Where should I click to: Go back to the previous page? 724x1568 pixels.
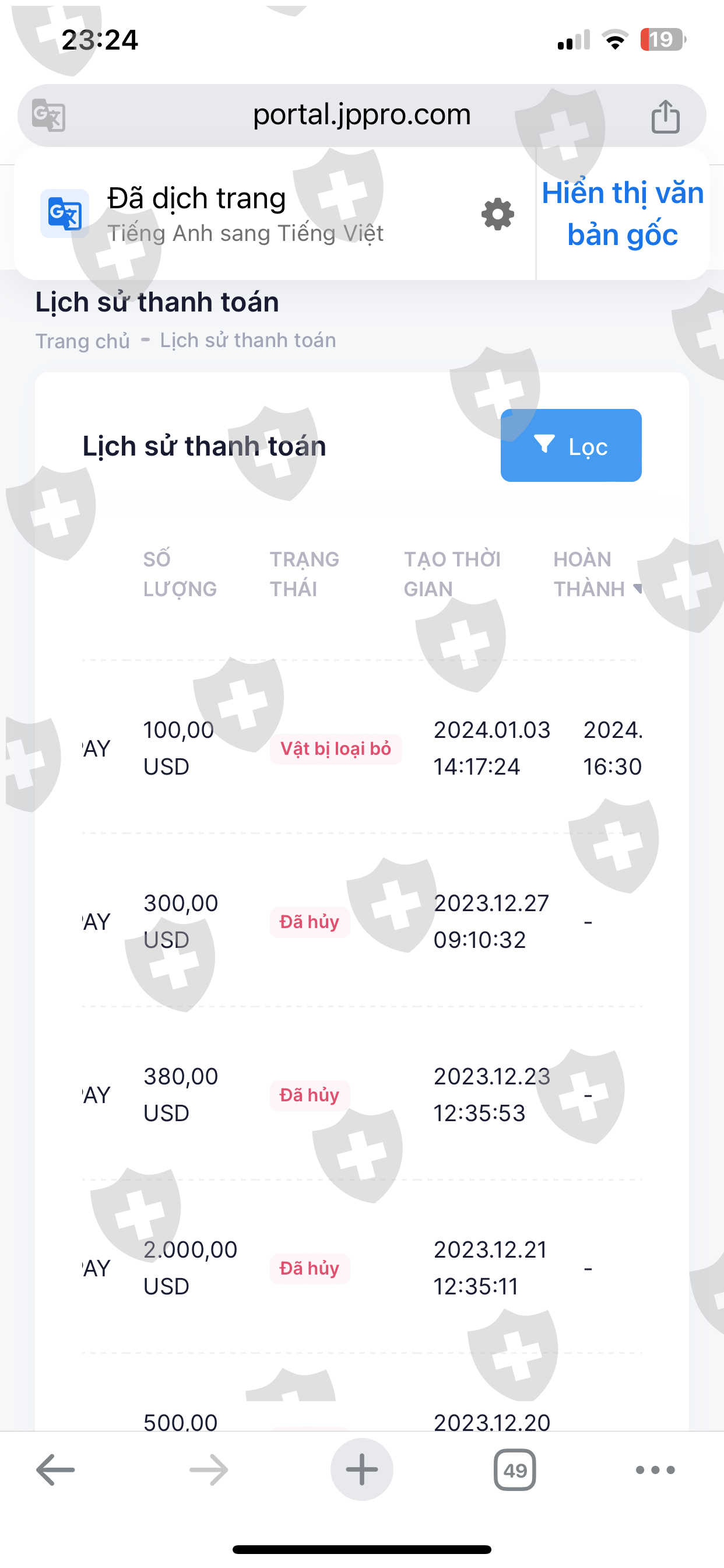click(55, 1470)
